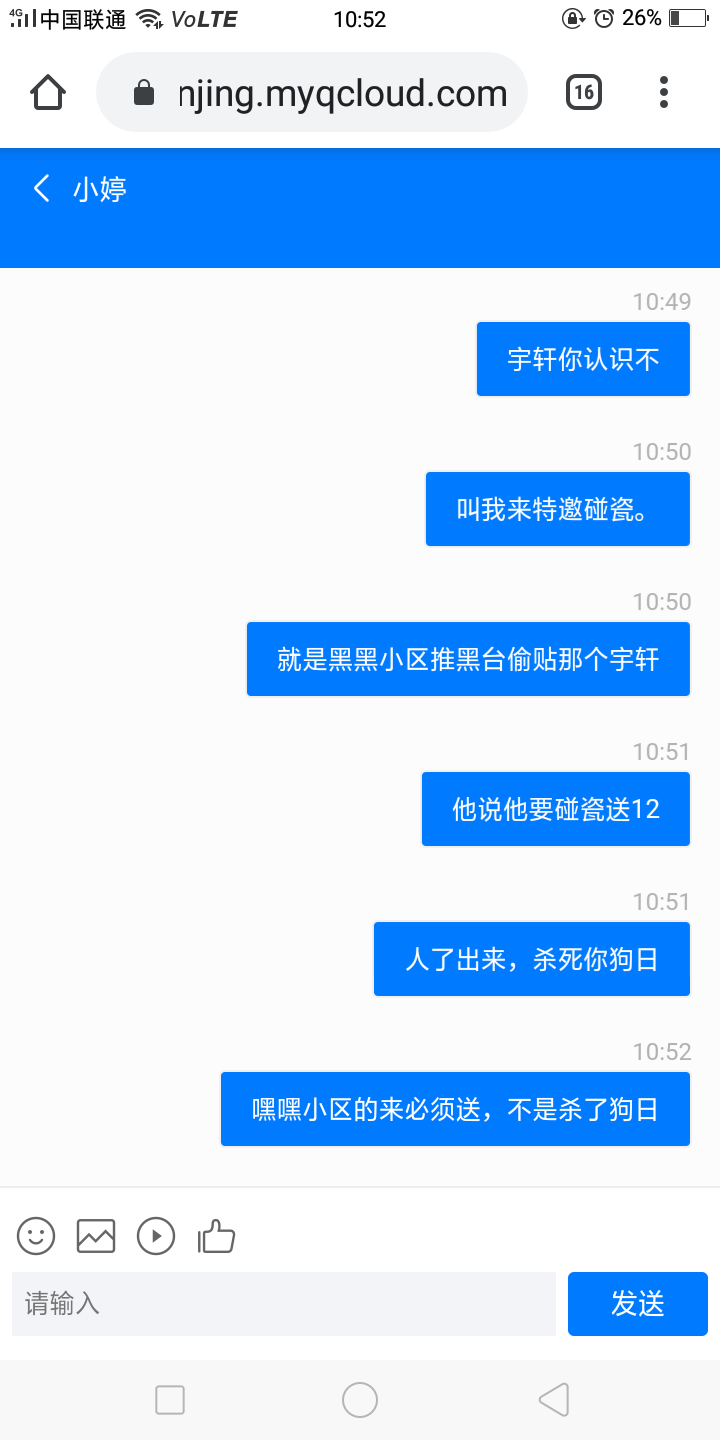Open the tab switcher showing 16 tabs
The height and width of the screenshot is (1440, 720).
pyautogui.click(x=583, y=91)
